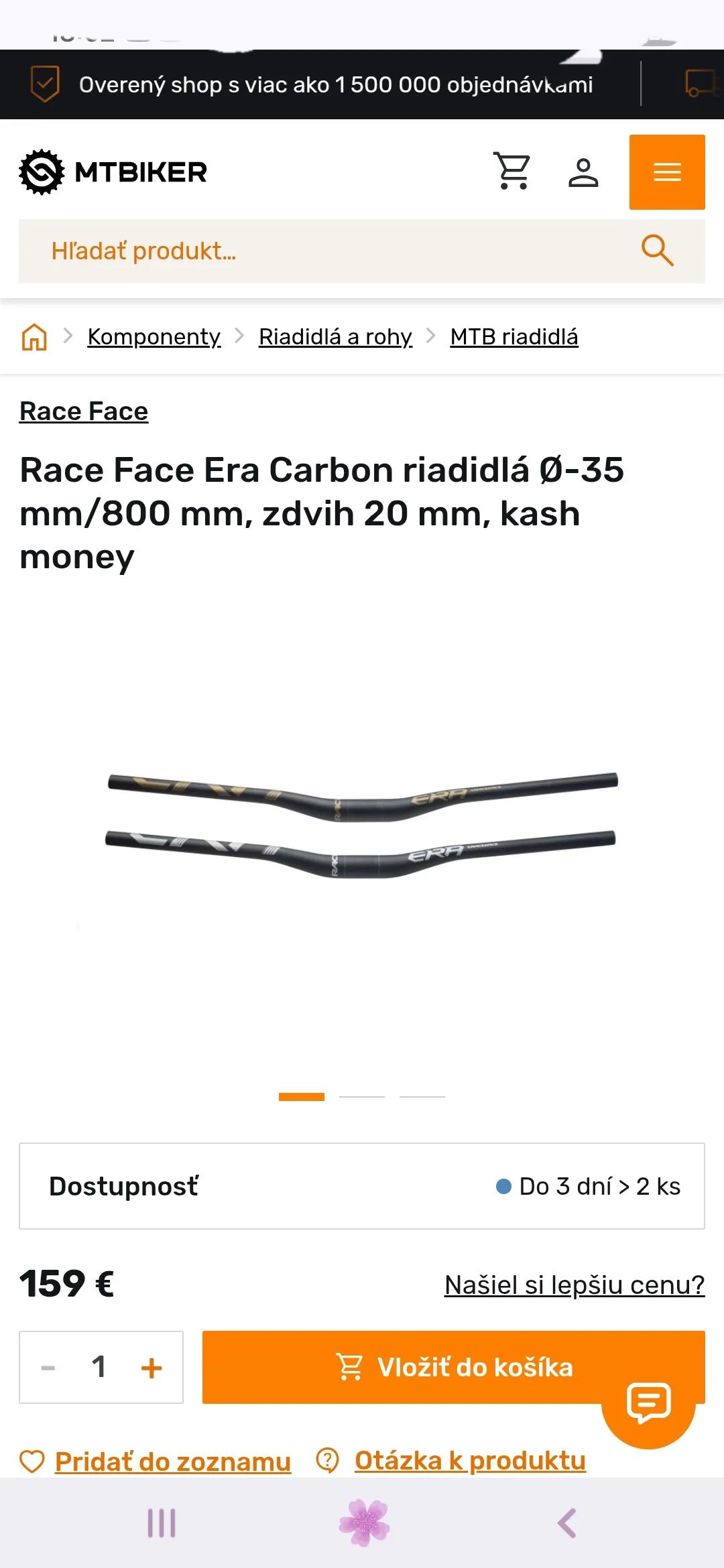Open the MTB riadidlá breadcrumb
Viewport: 724px width, 1568px height.
click(514, 336)
